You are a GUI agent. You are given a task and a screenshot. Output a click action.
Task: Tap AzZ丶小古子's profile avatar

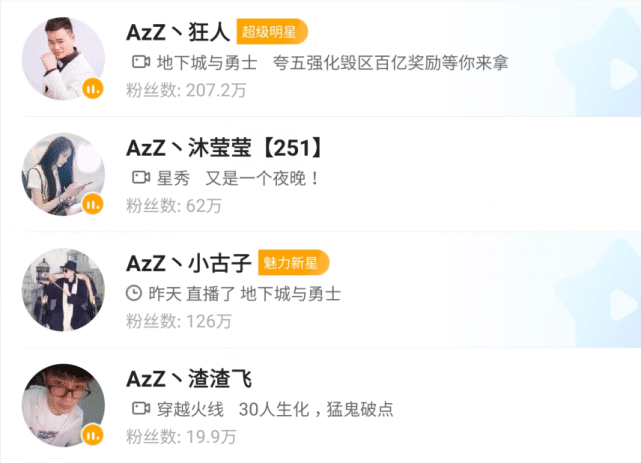63,290
